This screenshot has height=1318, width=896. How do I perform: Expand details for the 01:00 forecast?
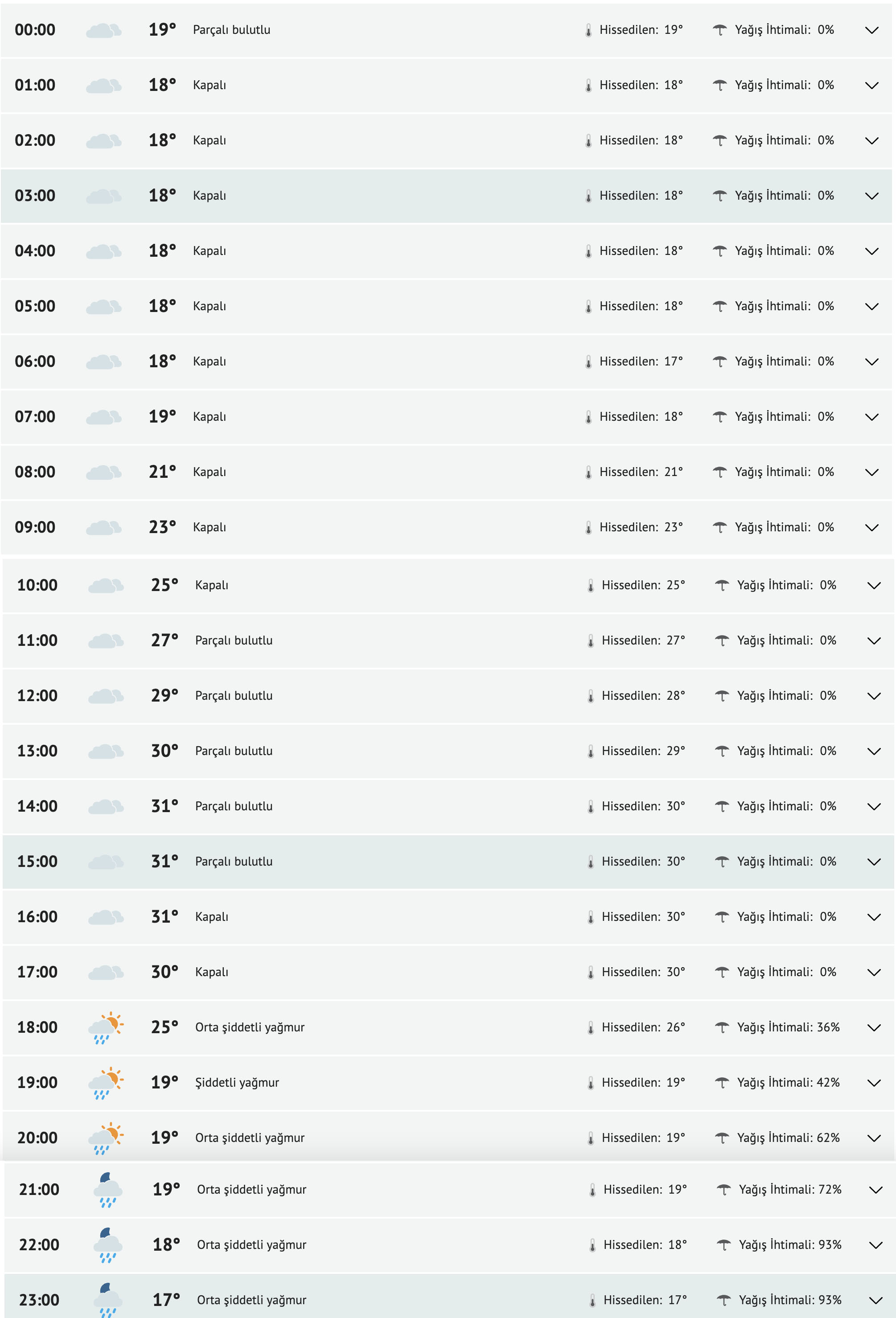click(871, 86)
